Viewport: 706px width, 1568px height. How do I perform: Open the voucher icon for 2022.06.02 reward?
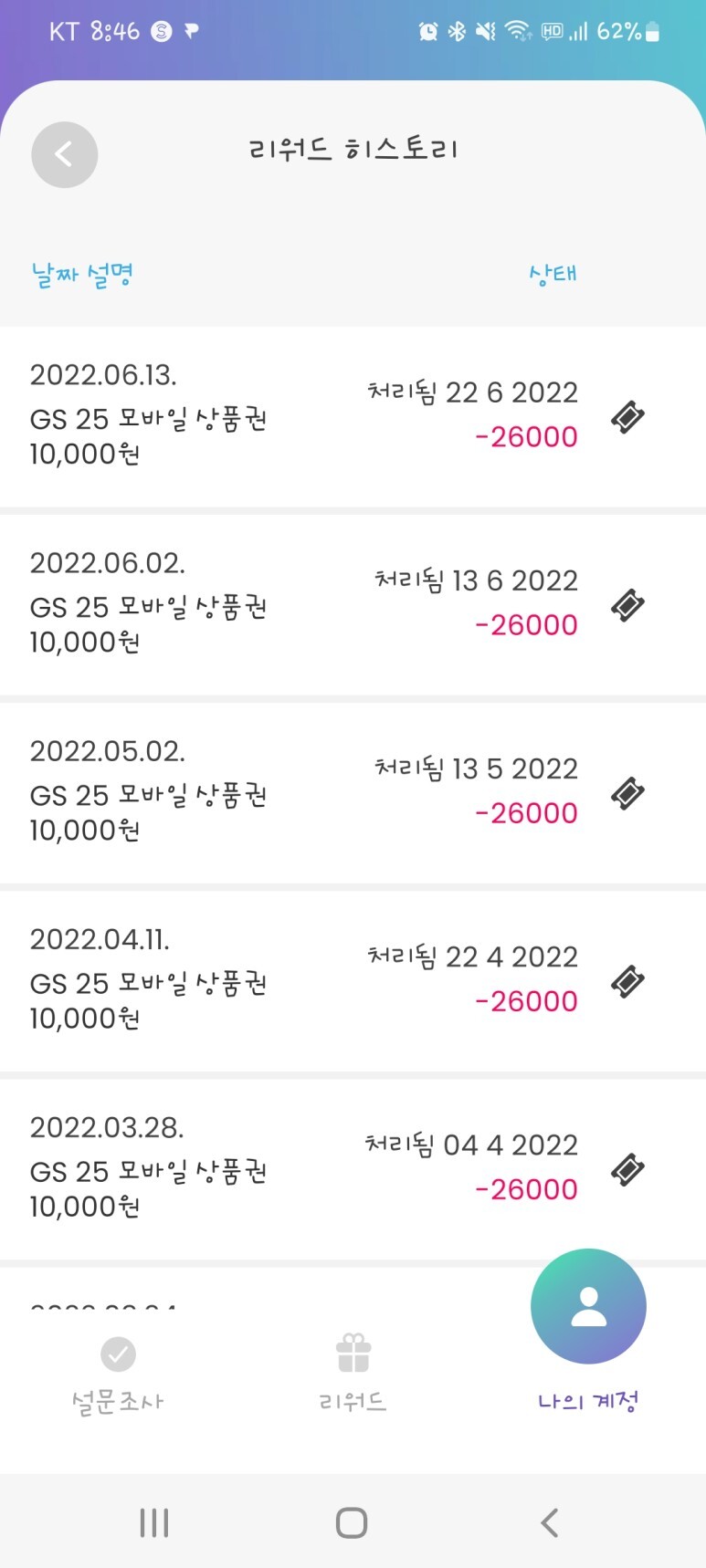(x=627, y=605)
